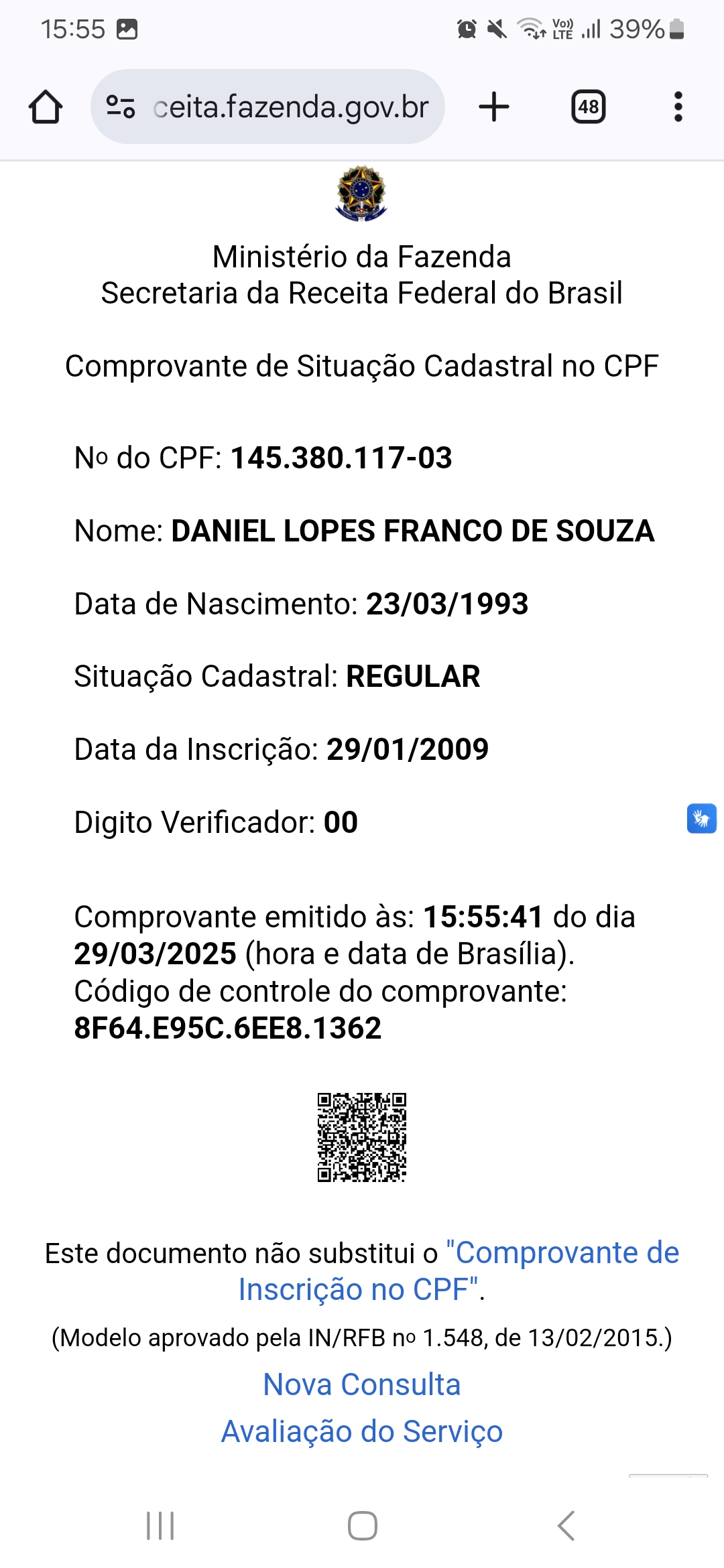This screenshot has width=724, height=1568.
Task: Open Avaliação do Serviço link
Action: (x=361, y=1431)
